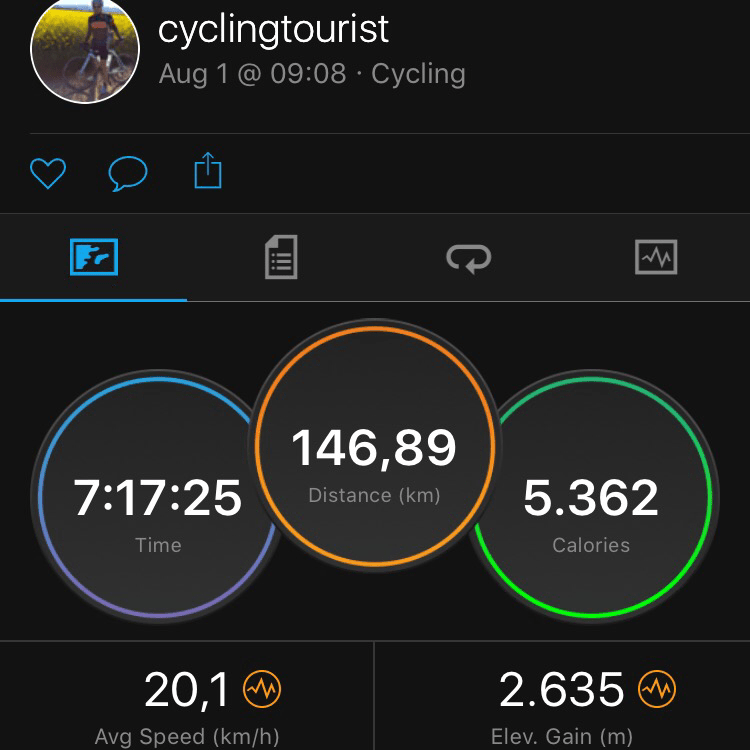Screen dimensions: 750x750
Task: Open the Elev. Gain chart icon
Action: click(657, 689)
